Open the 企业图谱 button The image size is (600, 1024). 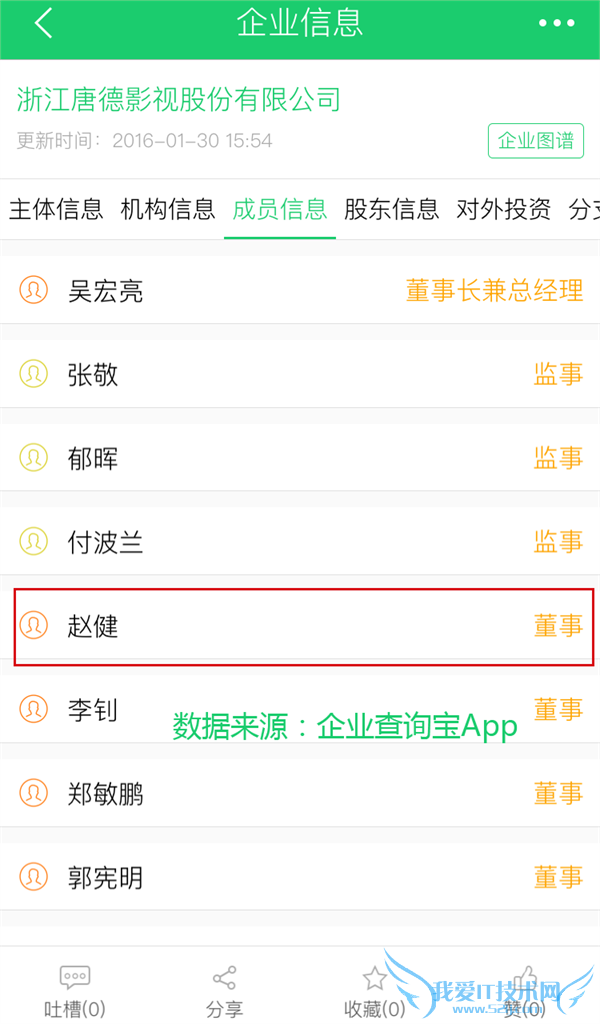tap(536, 141)
